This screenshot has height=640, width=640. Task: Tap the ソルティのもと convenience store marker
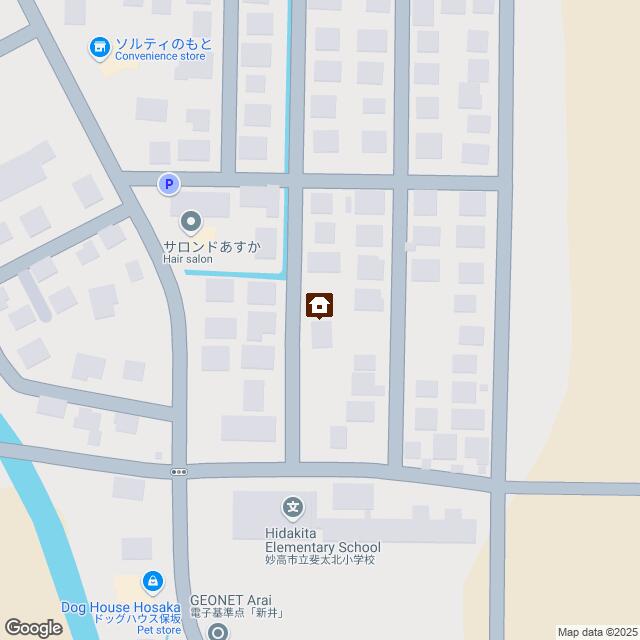(x=99, y=46)
